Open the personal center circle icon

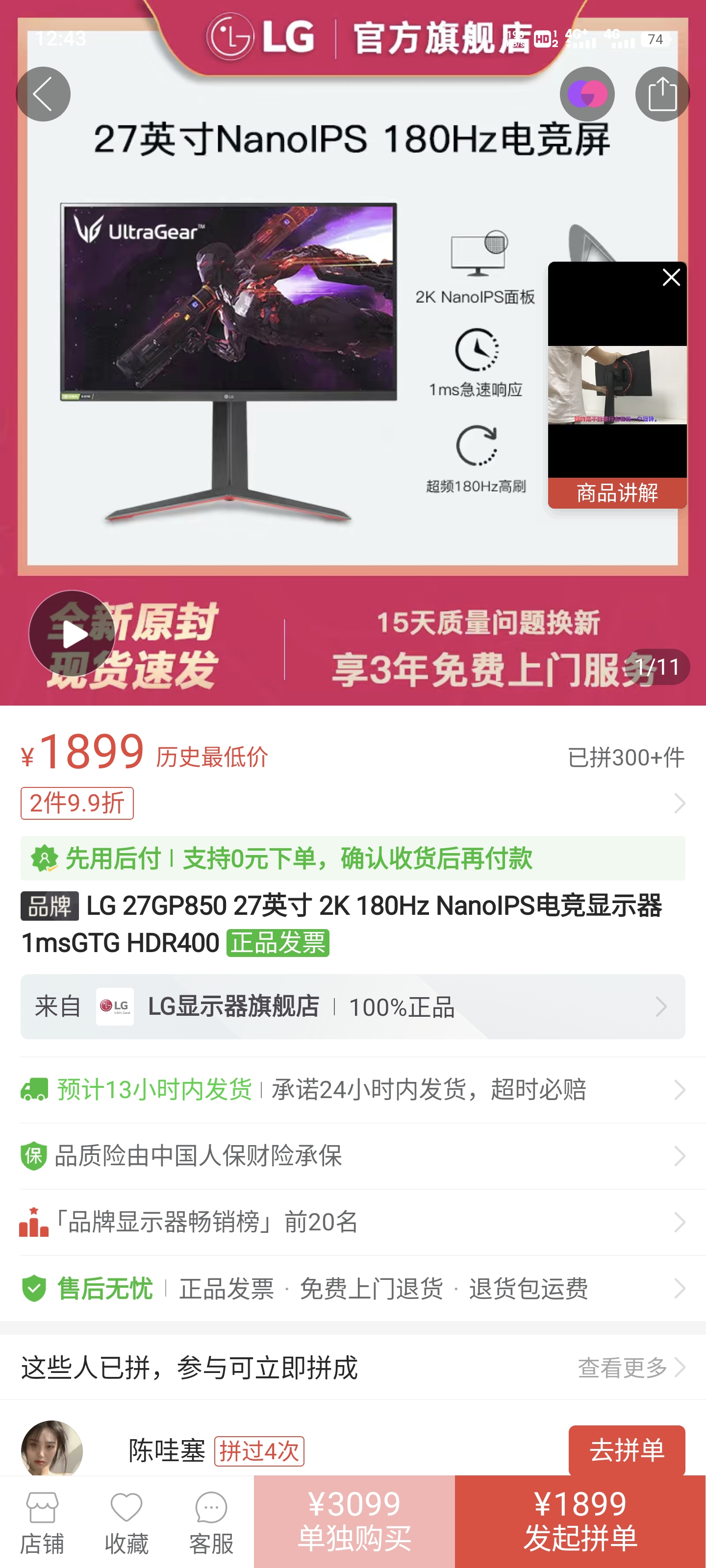[588, 93]
